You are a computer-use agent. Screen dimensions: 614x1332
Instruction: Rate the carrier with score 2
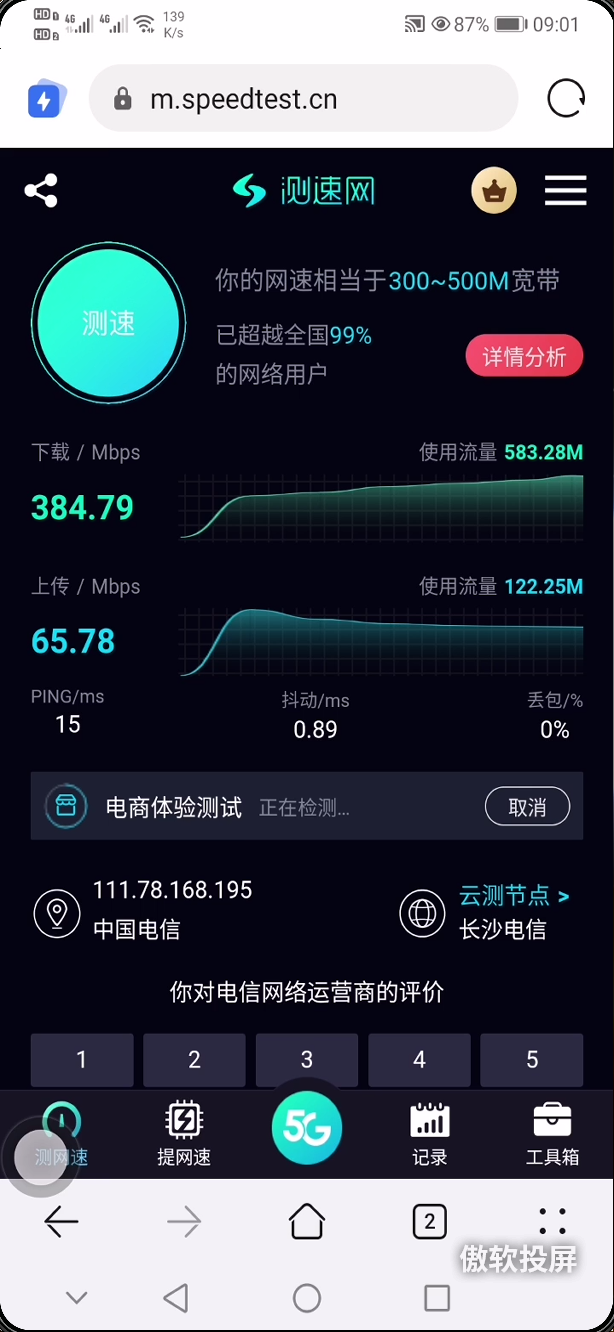click(x=194, y=1060)
